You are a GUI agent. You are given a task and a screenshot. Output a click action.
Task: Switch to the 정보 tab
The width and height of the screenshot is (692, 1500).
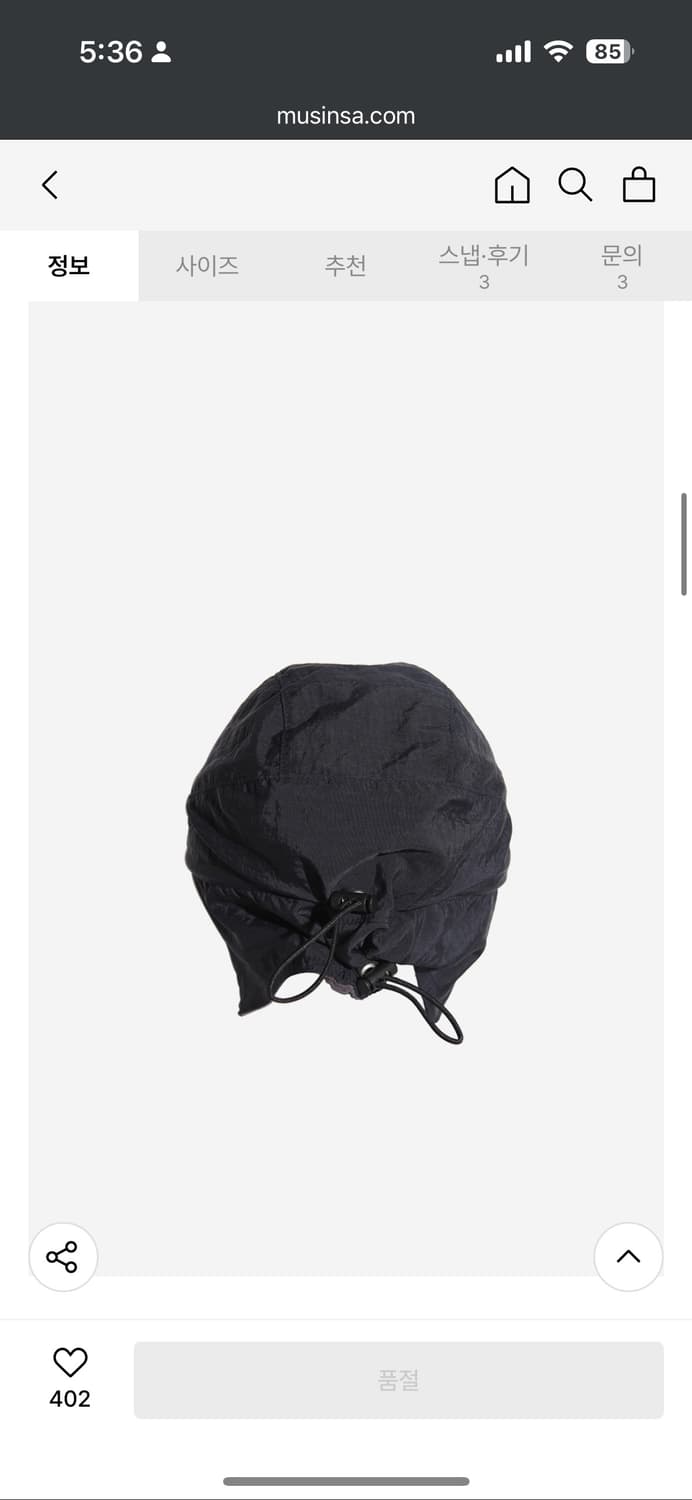[x=69, y=266]
